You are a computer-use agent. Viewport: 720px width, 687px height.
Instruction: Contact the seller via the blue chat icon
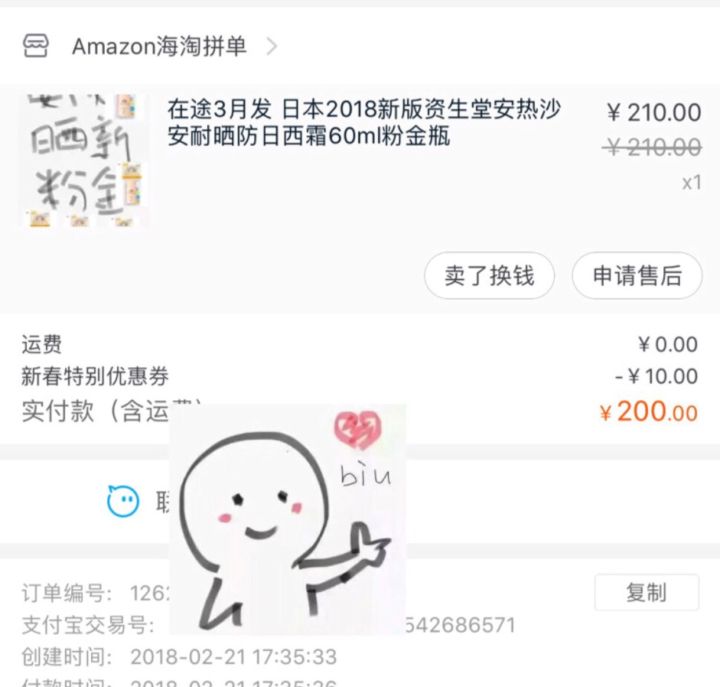pyautogui.click(x=123, y=500)
